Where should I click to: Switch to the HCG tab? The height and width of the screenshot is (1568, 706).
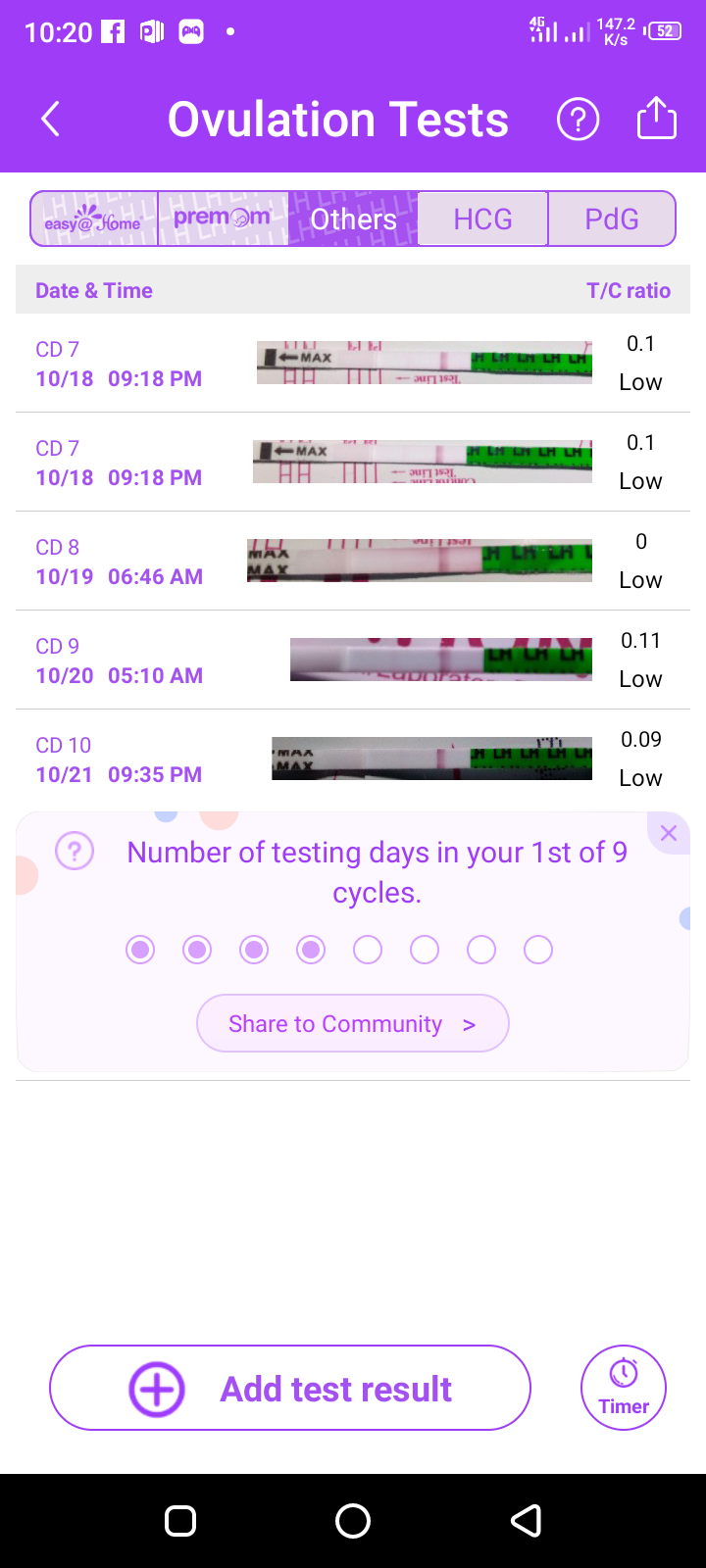[x=482, y=219]
